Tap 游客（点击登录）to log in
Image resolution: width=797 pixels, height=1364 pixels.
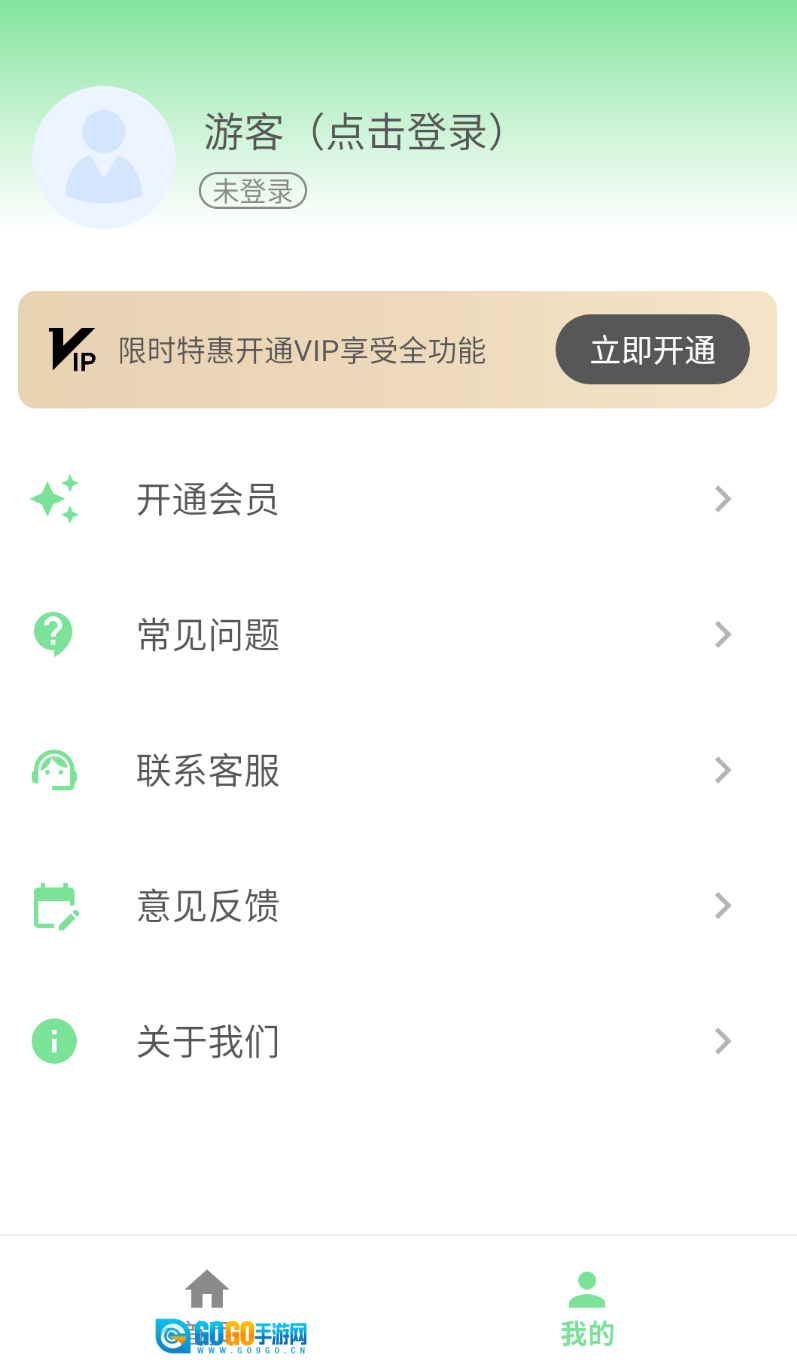[x=354, y=131]
